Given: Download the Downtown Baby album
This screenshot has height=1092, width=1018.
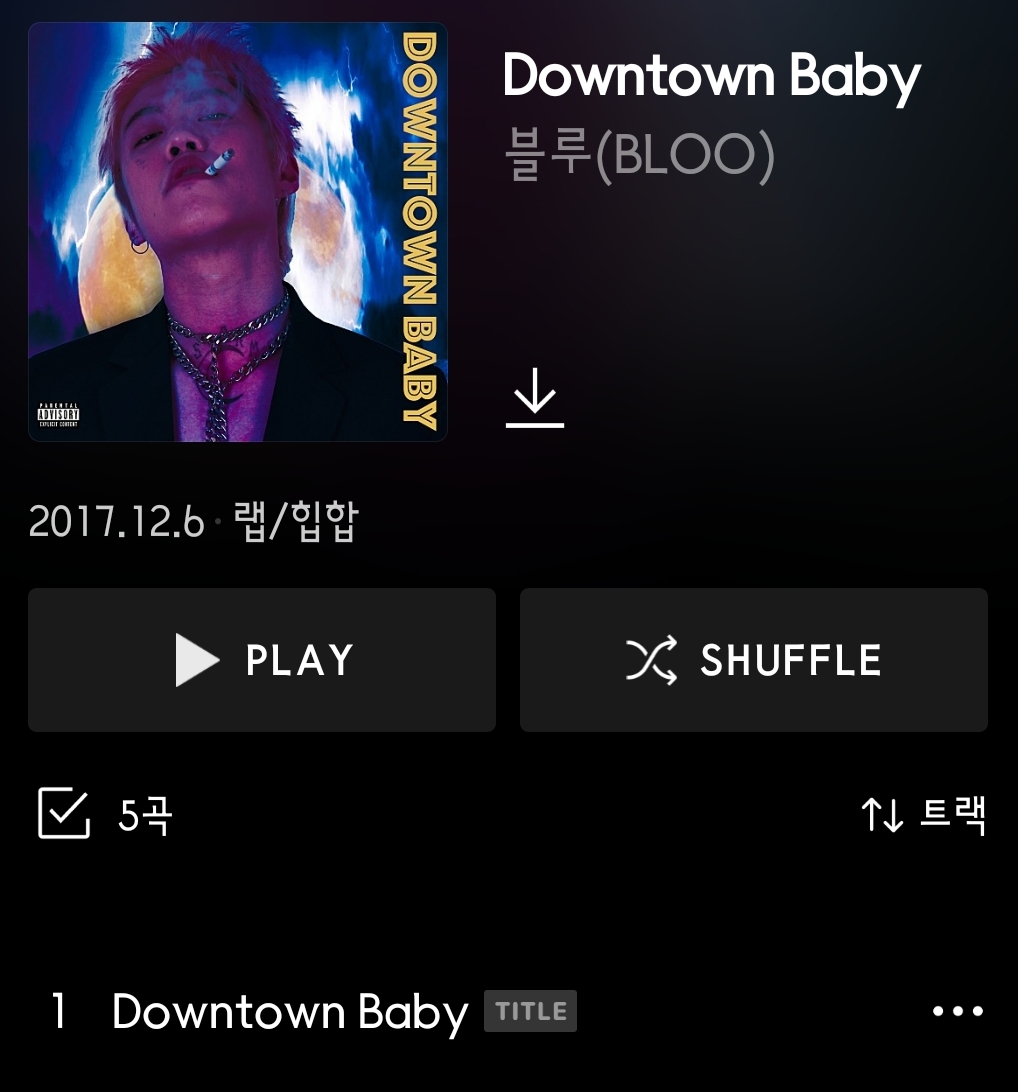Looking at the screenshot, I should pyautogui.click(x=535, y=398).
